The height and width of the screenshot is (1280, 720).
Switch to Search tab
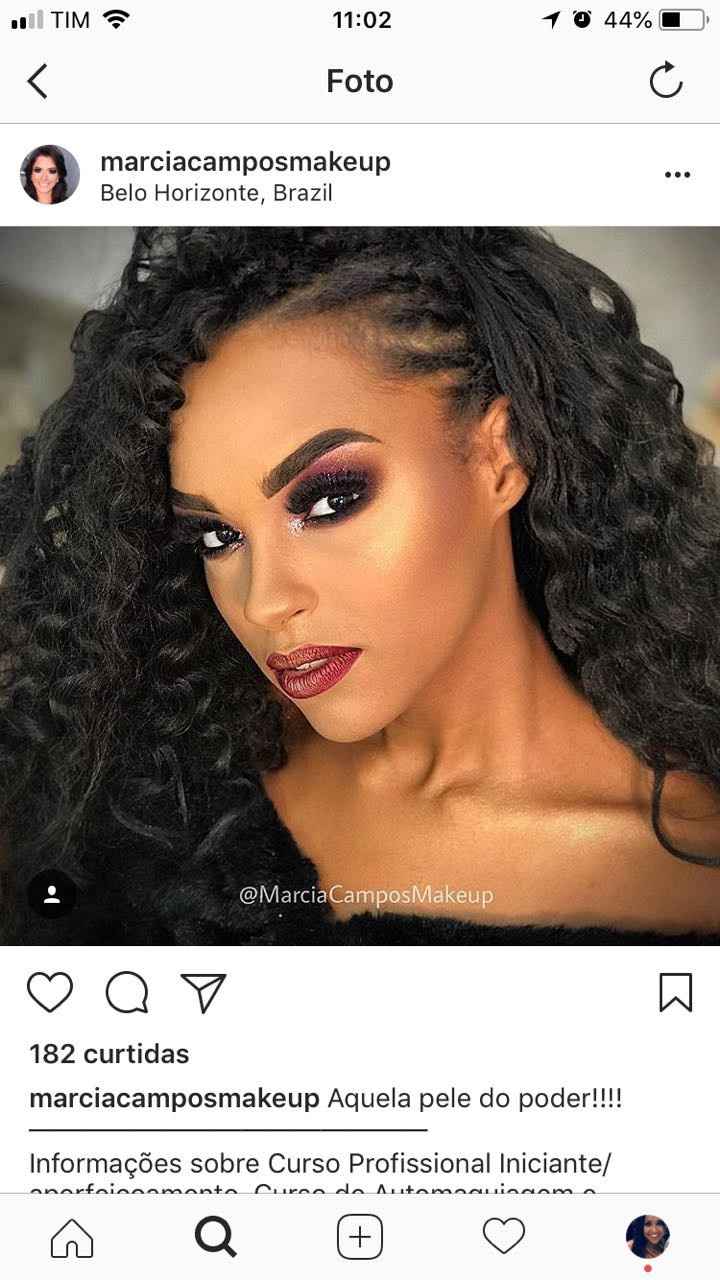[x=215, y=1238]
